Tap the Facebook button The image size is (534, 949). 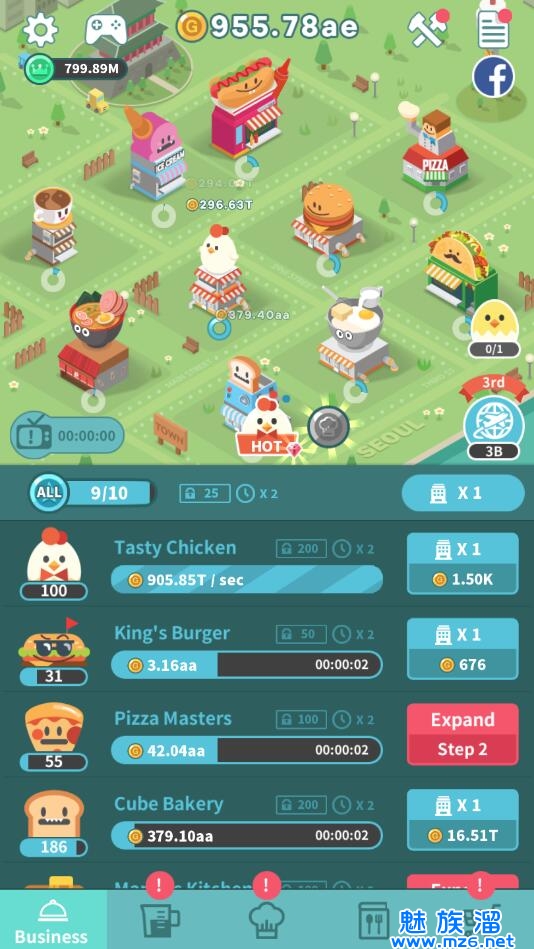click(493, 76)
